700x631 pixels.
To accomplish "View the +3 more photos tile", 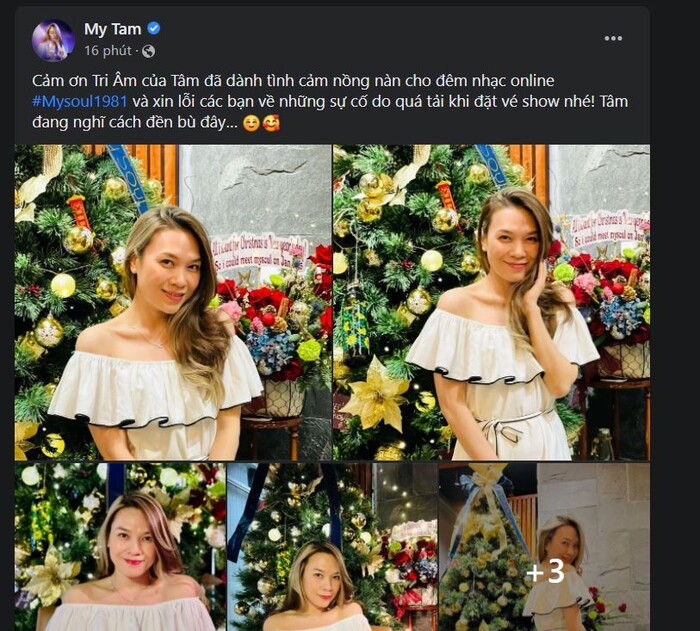I will pos(544,546).
